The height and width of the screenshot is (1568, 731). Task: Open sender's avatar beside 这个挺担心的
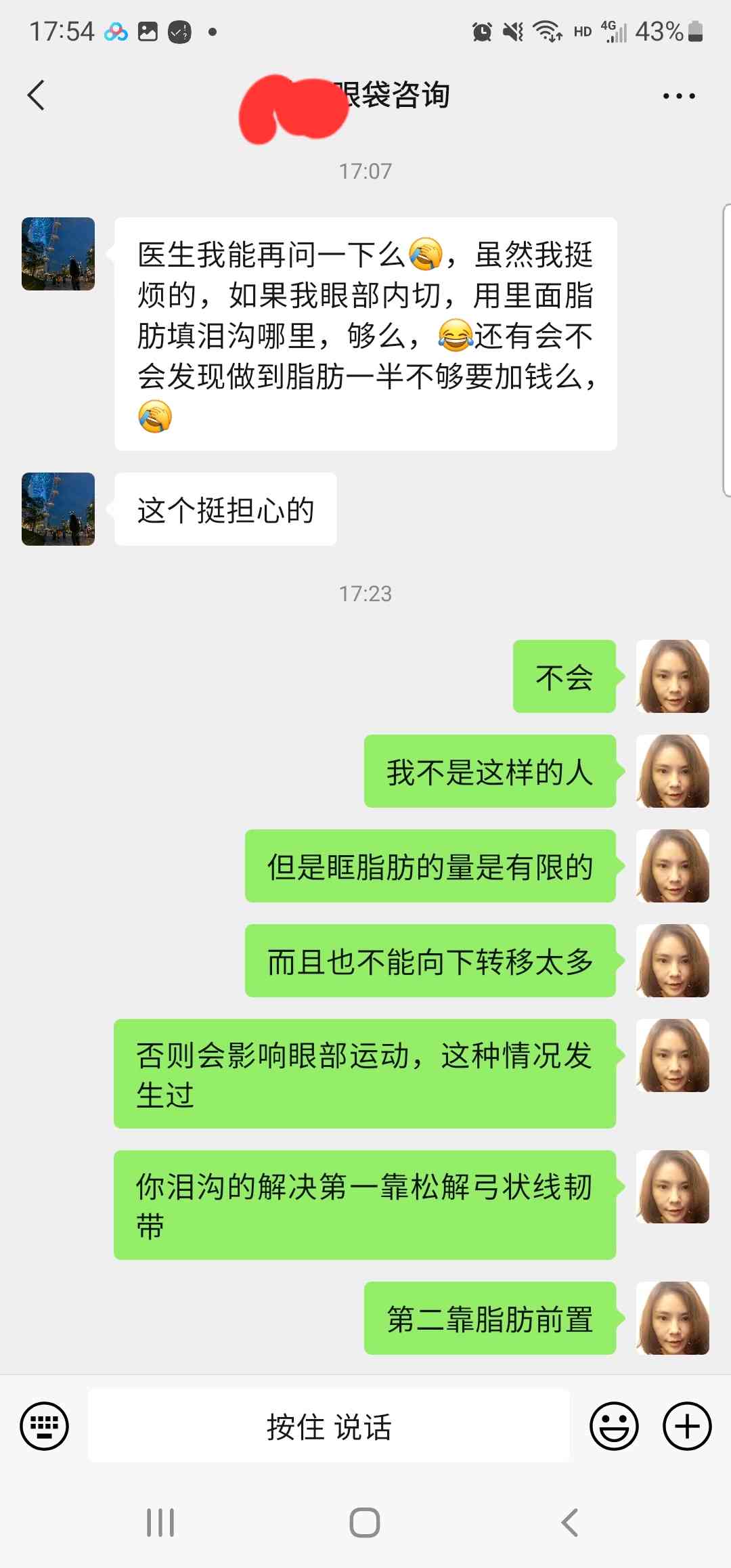58,509
